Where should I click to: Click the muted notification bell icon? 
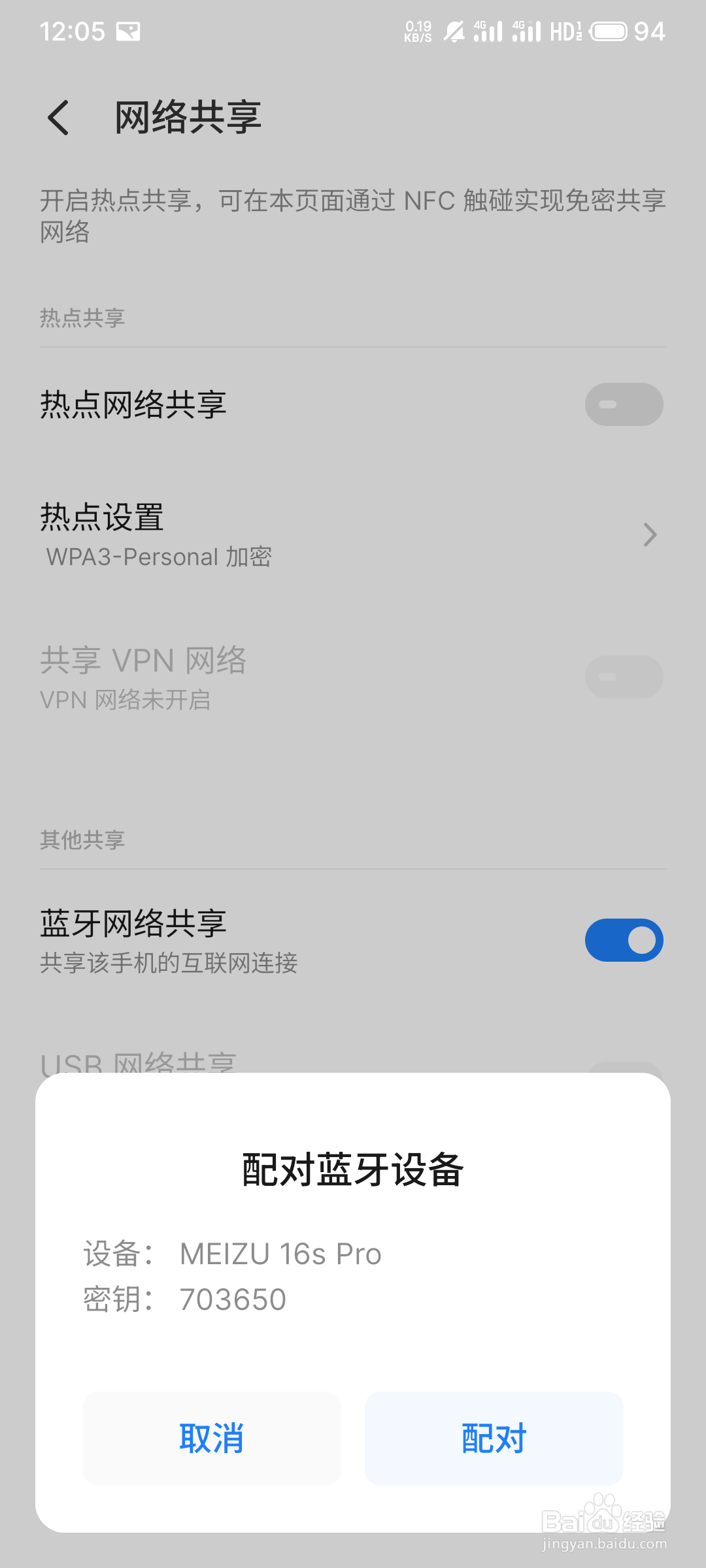click(453, 31)
